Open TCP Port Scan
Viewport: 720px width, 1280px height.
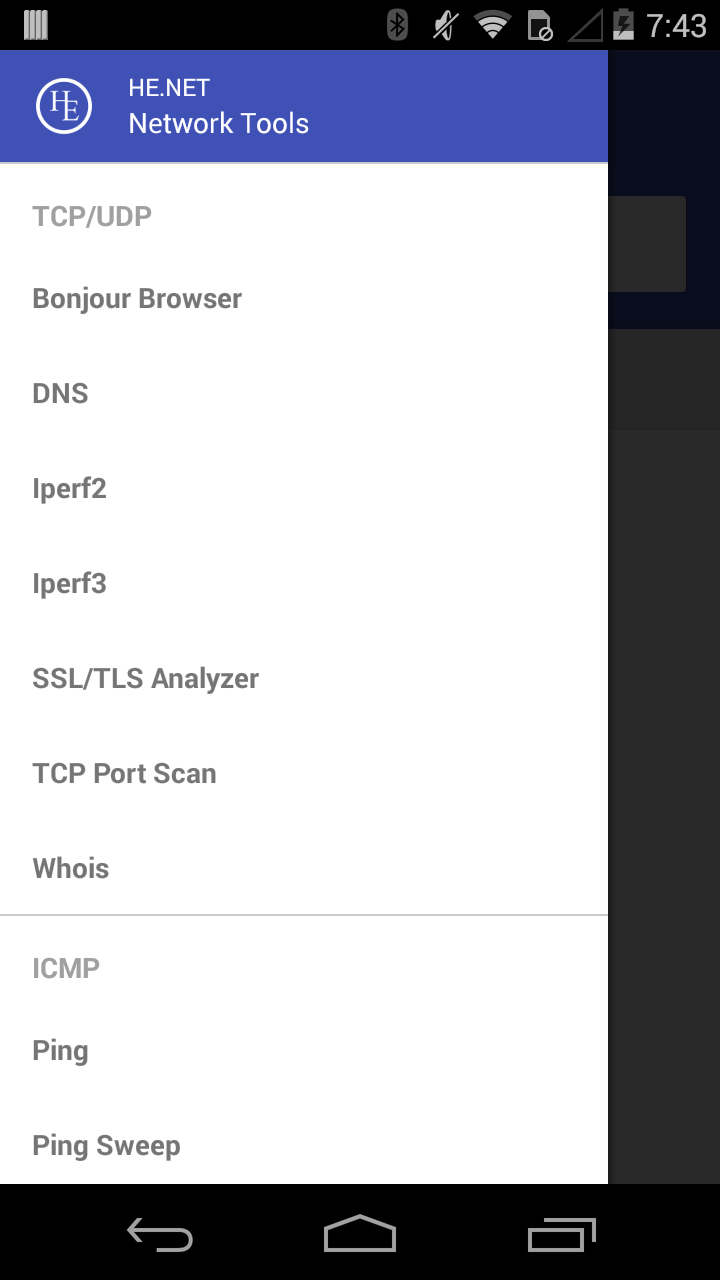click(x=304, y=774)
